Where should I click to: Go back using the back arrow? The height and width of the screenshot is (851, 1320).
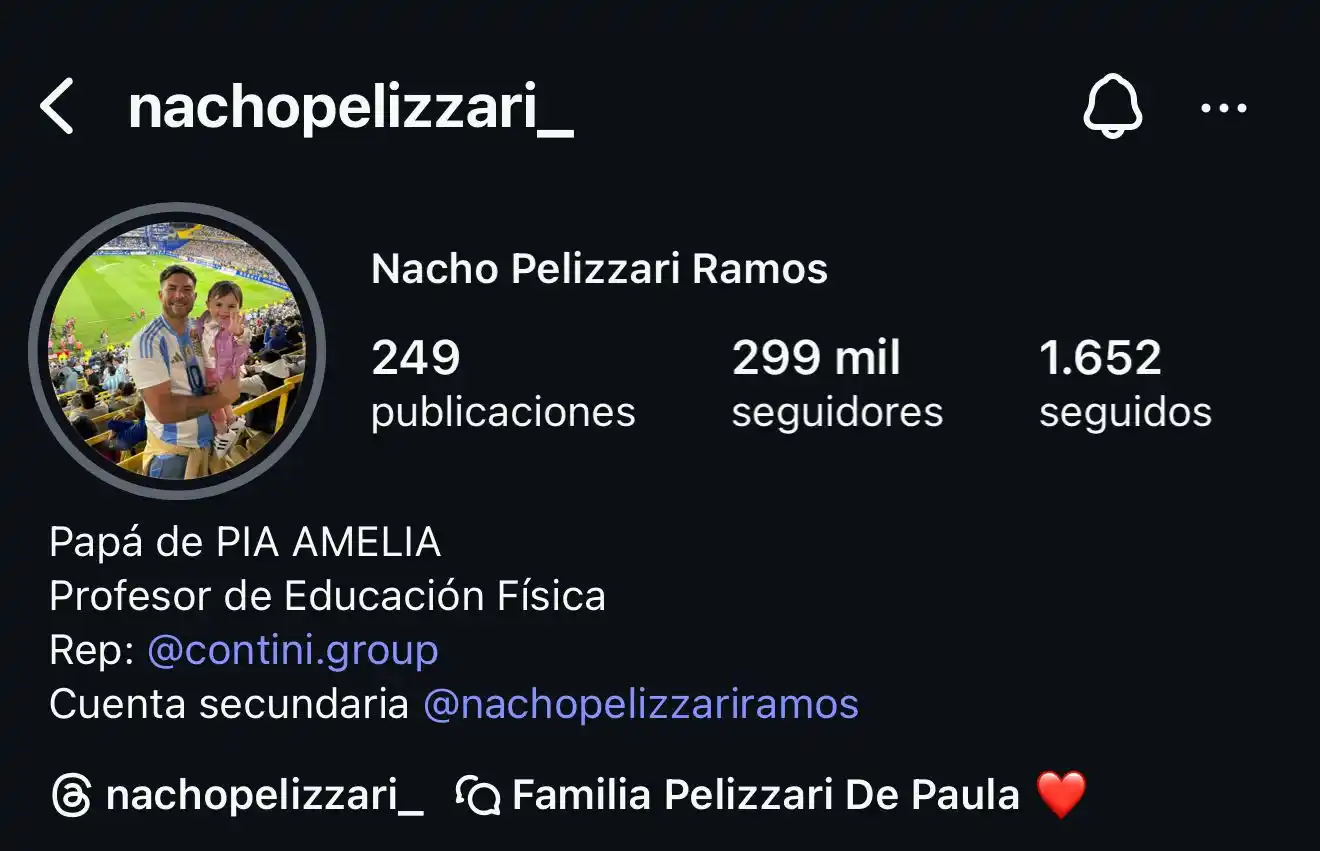[x=57, y=107]
